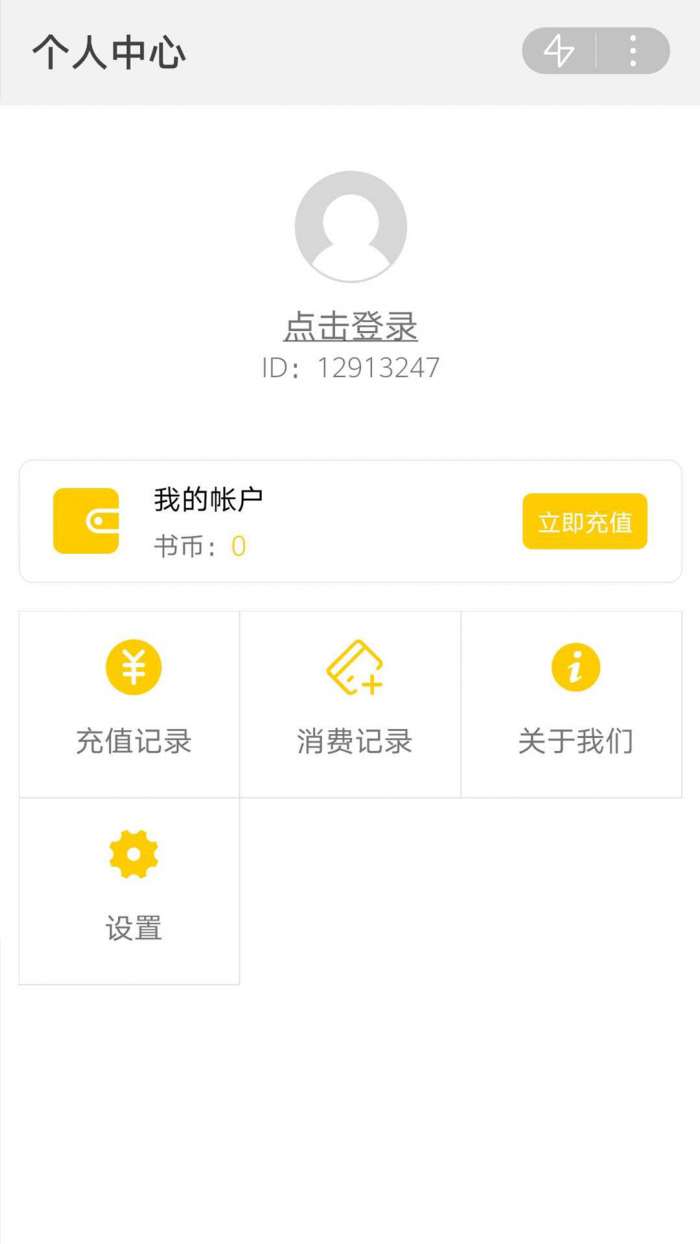
Task: View 消费记录 consumption records
Action: click(x=354, y=704)
